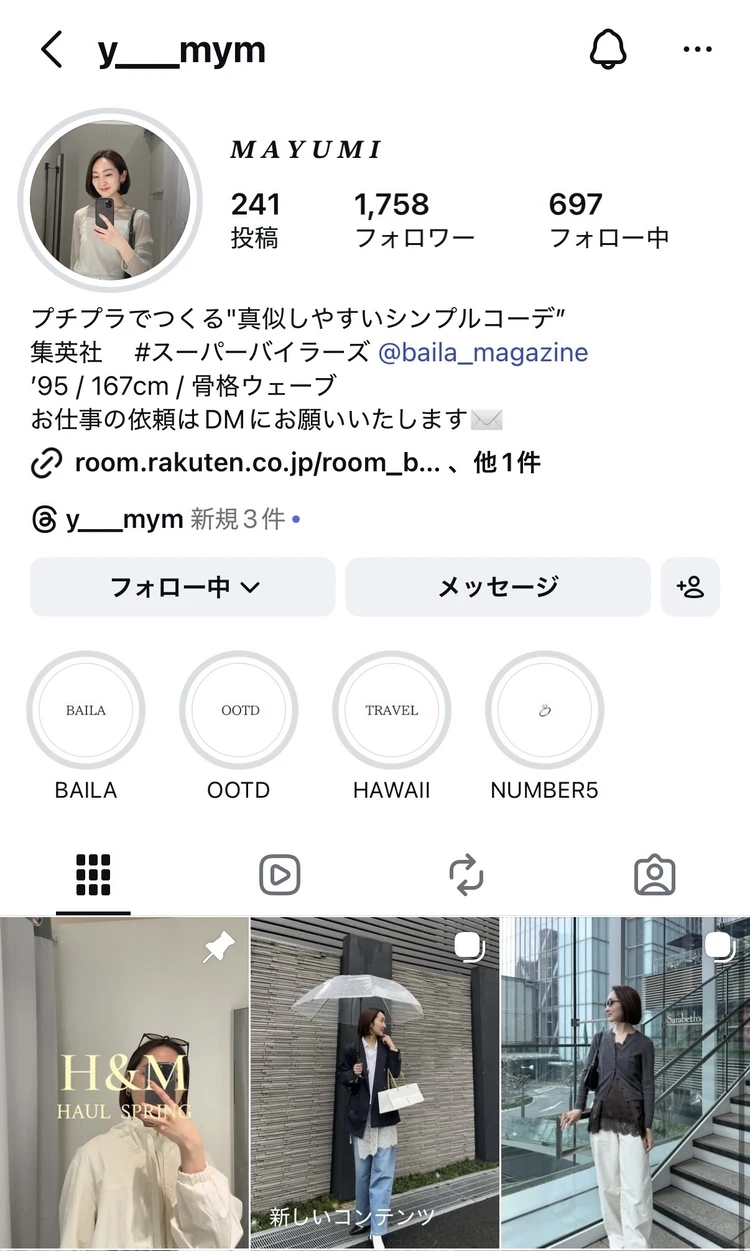
Task: Open the BAILA story highlight
Action: [x=86, y=710]
